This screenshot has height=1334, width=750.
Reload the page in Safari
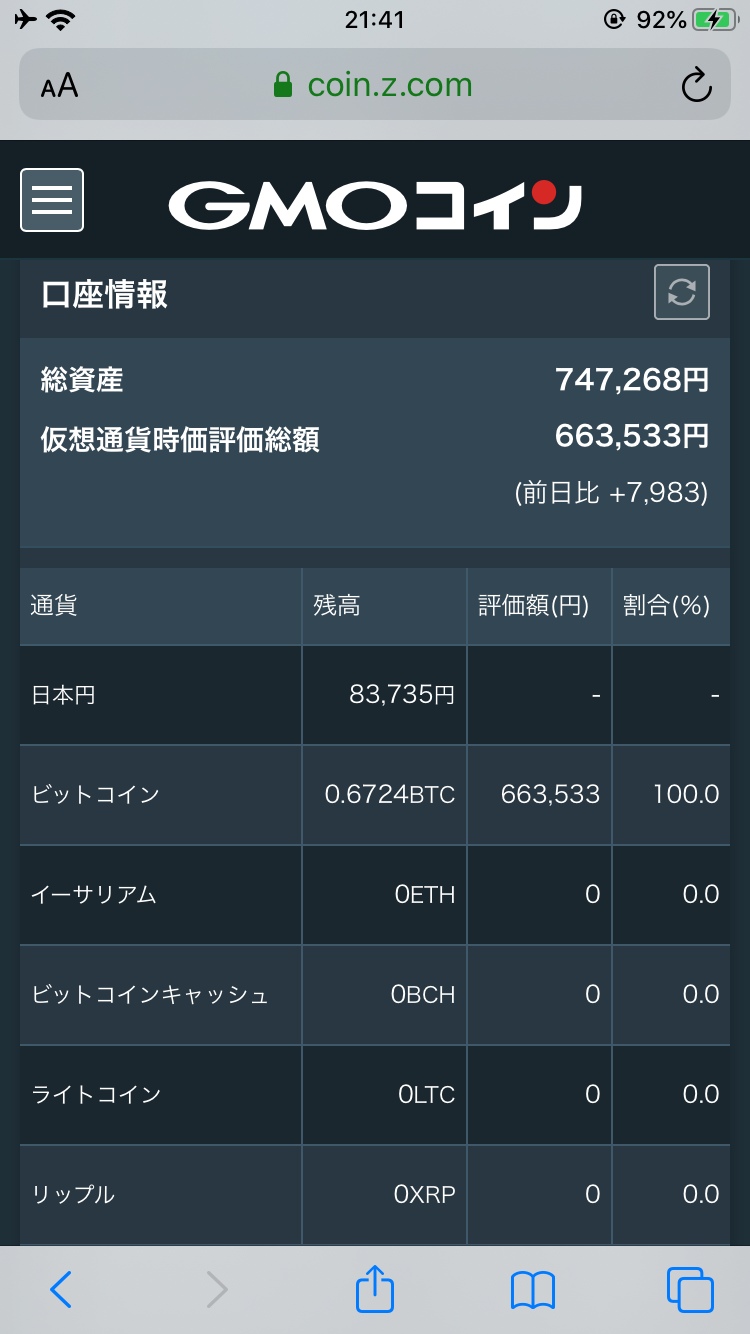coord(696,86)
